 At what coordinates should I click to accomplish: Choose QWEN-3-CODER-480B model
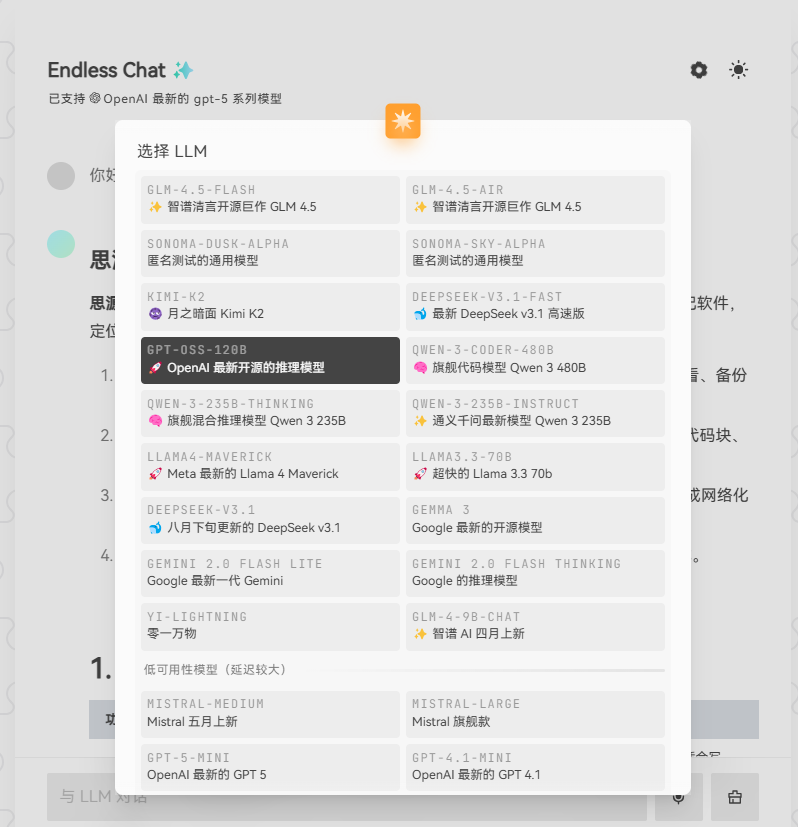point(535,359)
